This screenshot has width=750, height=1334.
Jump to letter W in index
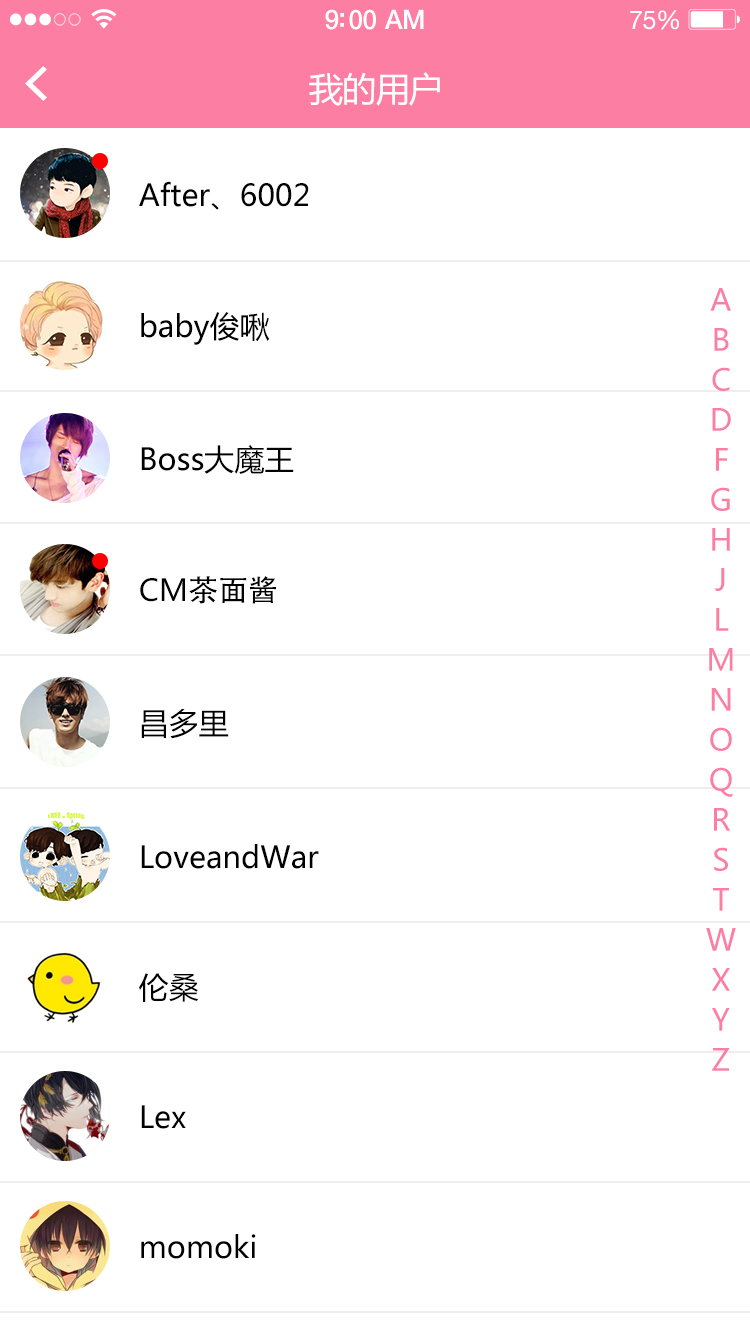[x=721, y=939]
